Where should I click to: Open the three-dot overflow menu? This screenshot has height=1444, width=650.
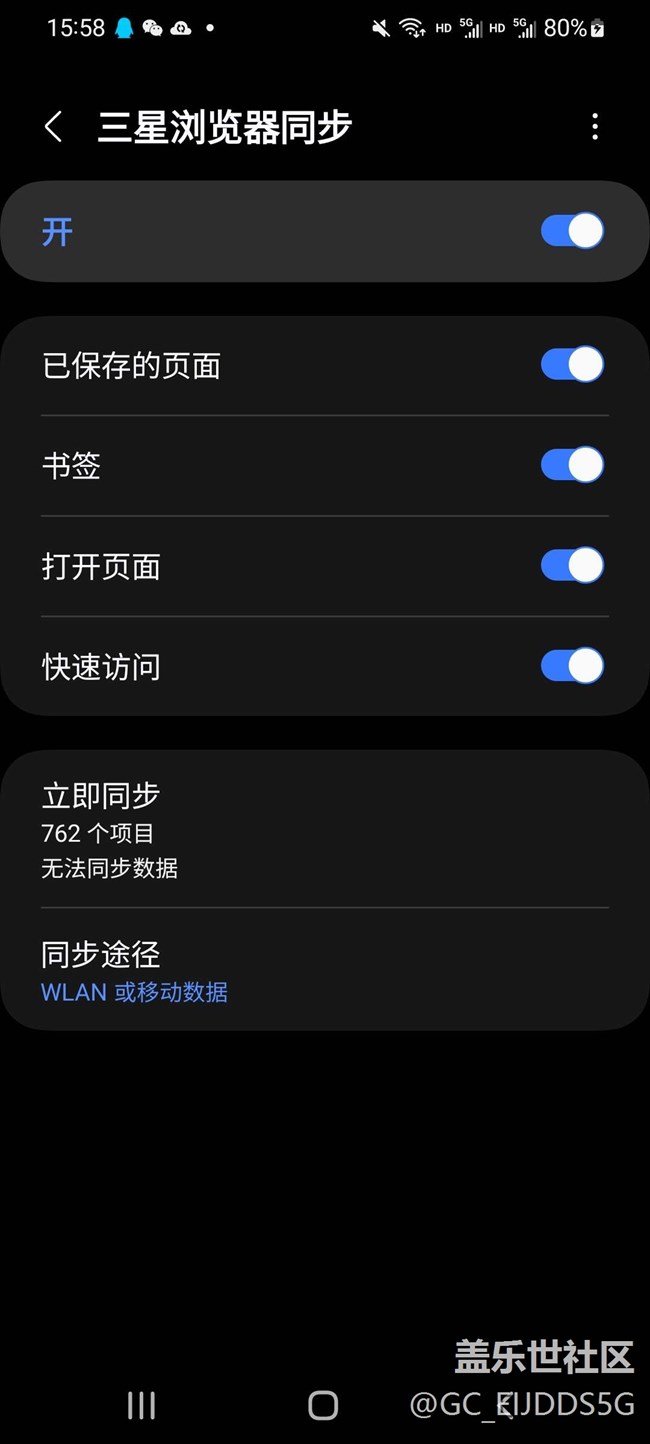coord(595,127)
